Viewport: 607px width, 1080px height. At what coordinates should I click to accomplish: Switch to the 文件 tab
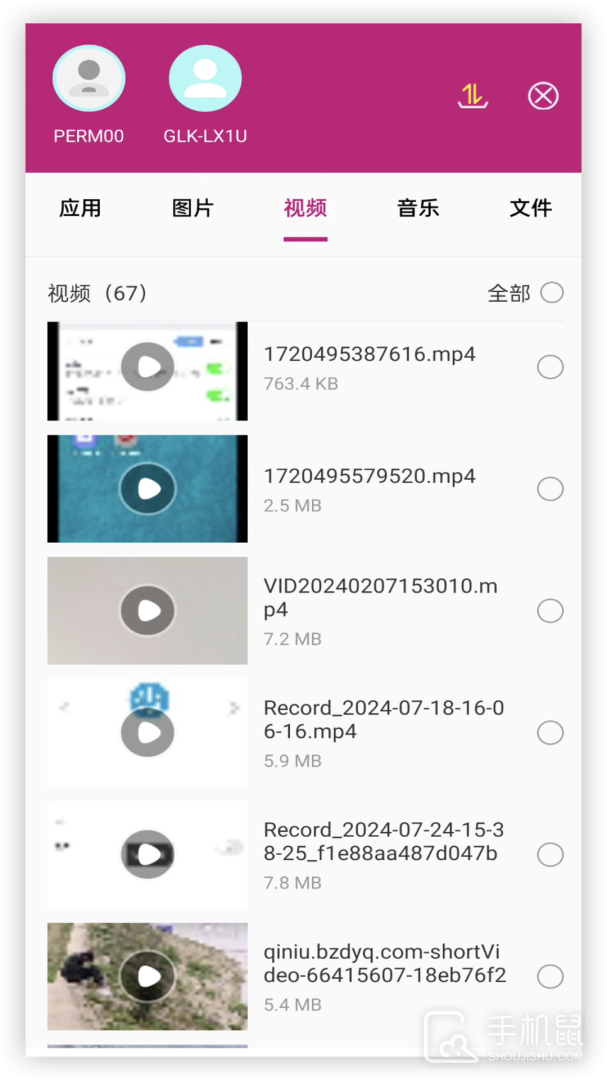530,209
